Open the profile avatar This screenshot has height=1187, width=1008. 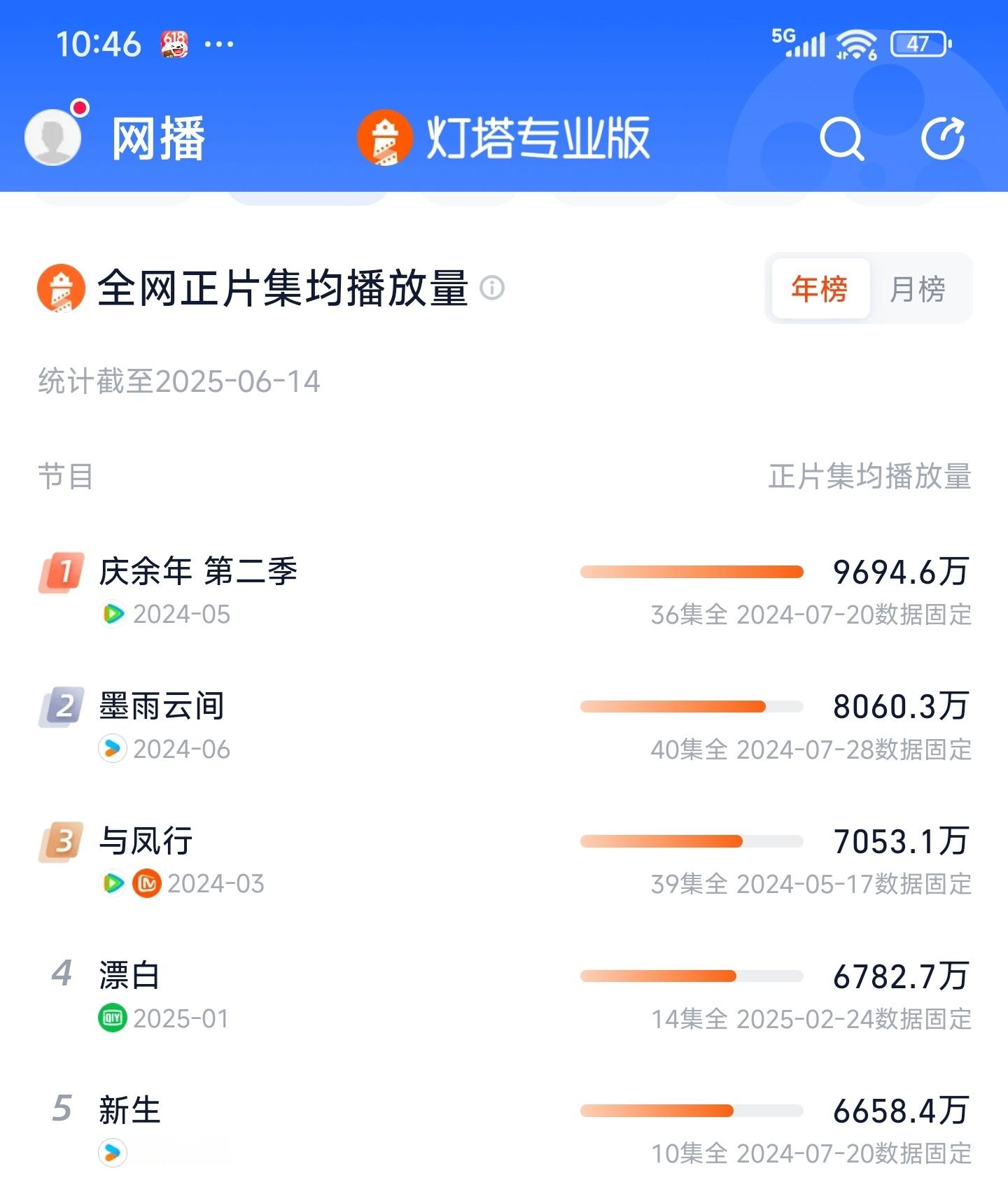[53, 137]
